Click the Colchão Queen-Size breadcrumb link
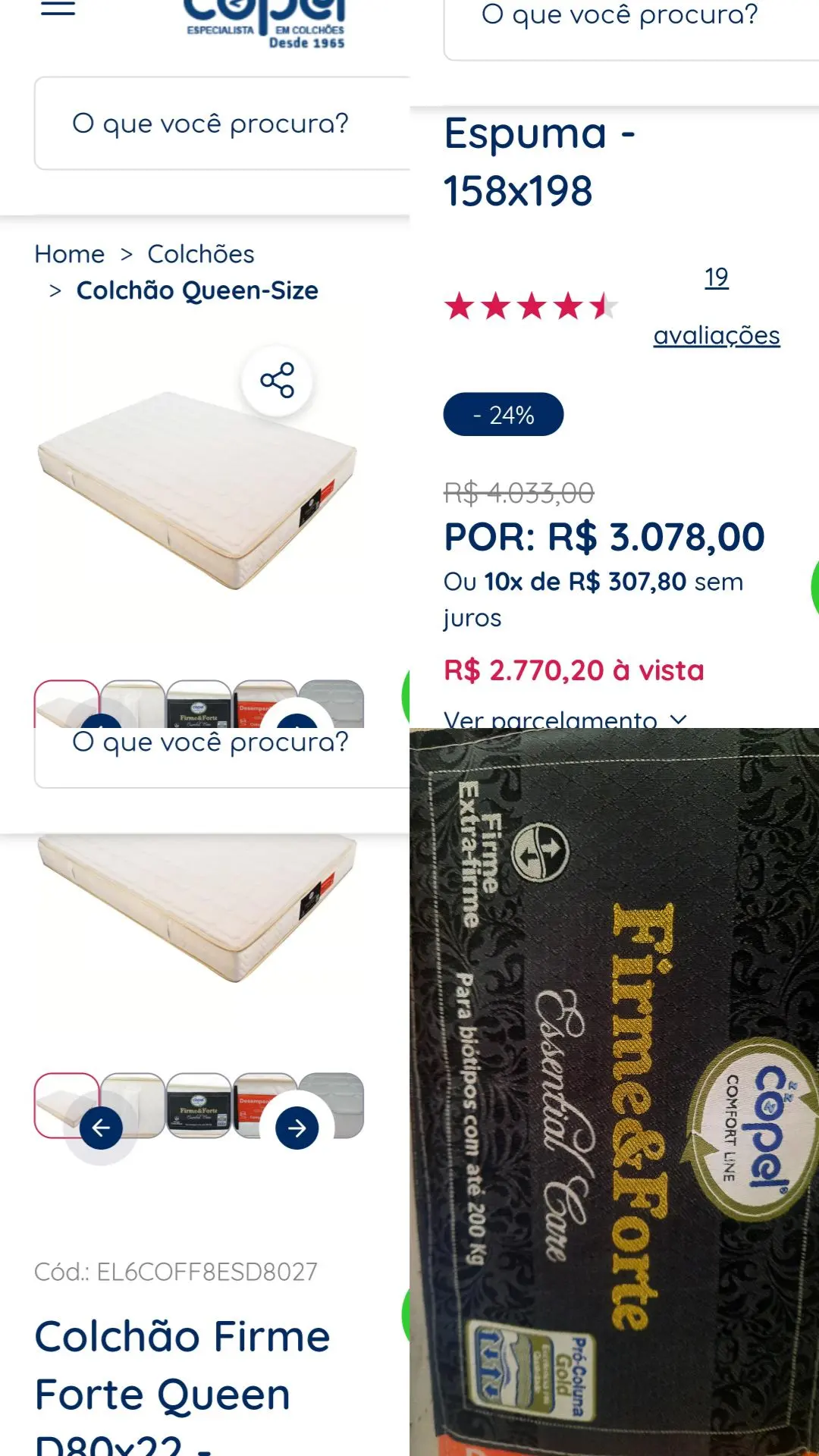Image resolution: width=819 pixels, height=1456 pixels. tap(196, 290)
